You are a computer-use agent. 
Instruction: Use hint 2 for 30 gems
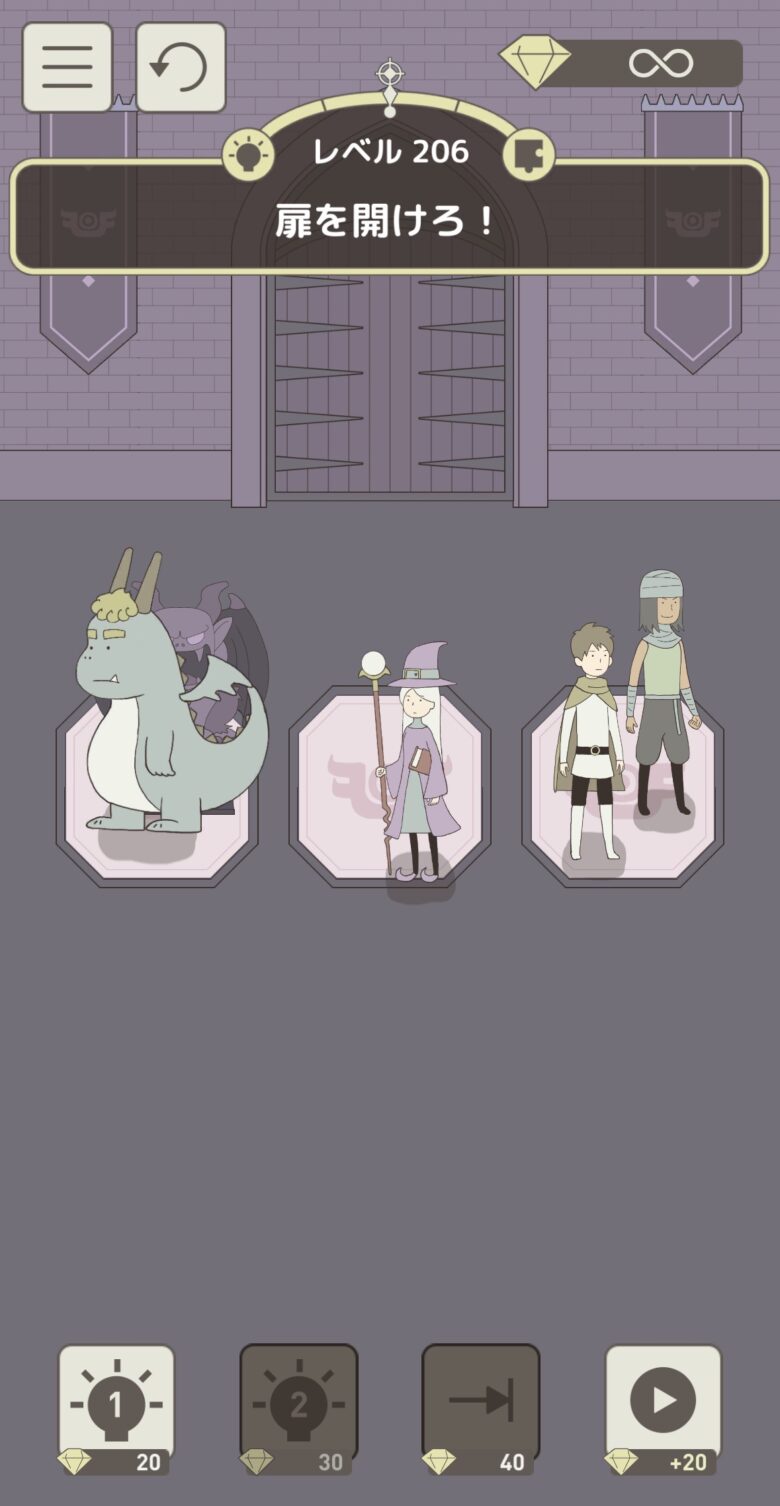click(298, 1408)
